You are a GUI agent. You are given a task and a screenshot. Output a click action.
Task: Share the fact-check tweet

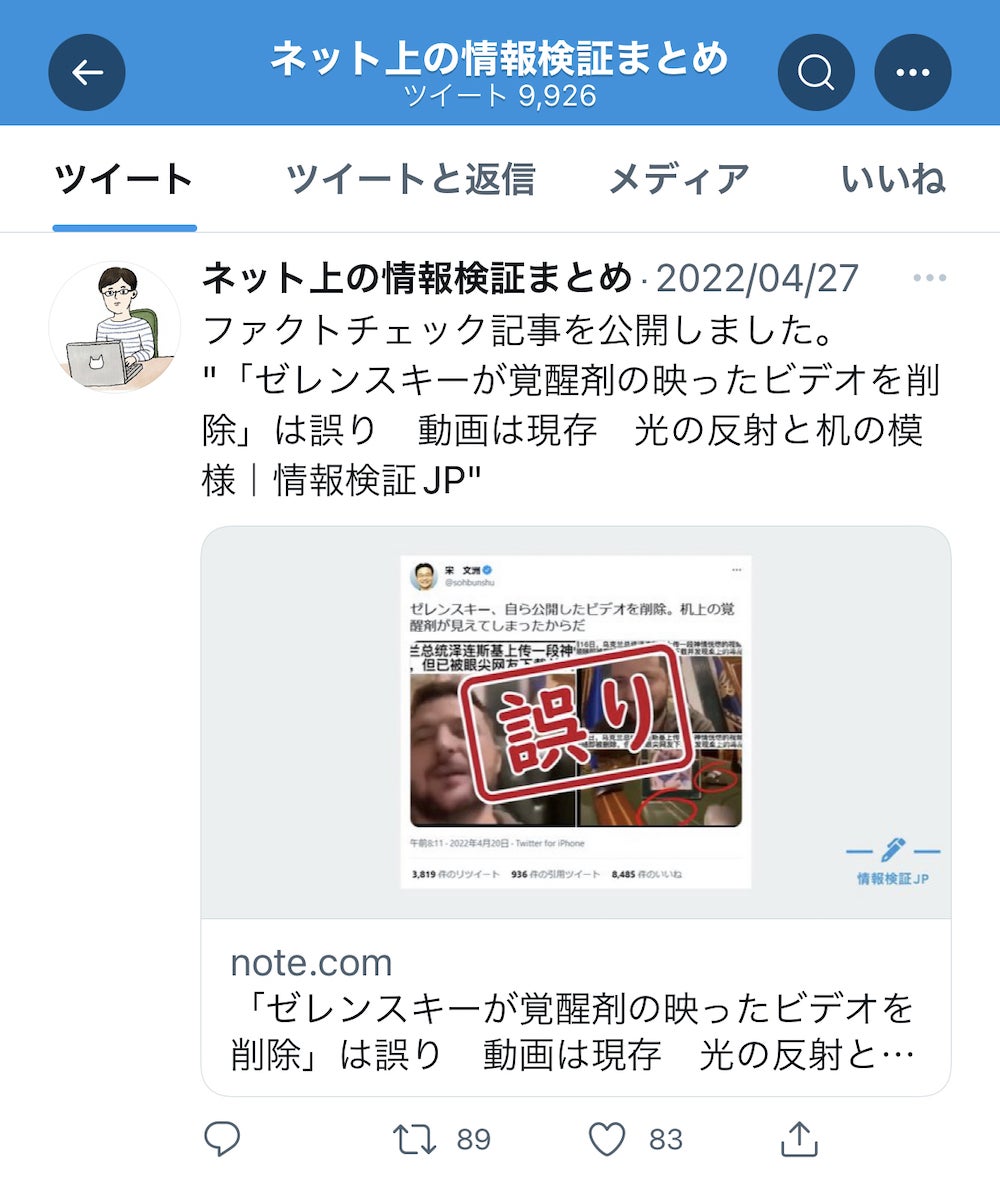click(798, 1139)
